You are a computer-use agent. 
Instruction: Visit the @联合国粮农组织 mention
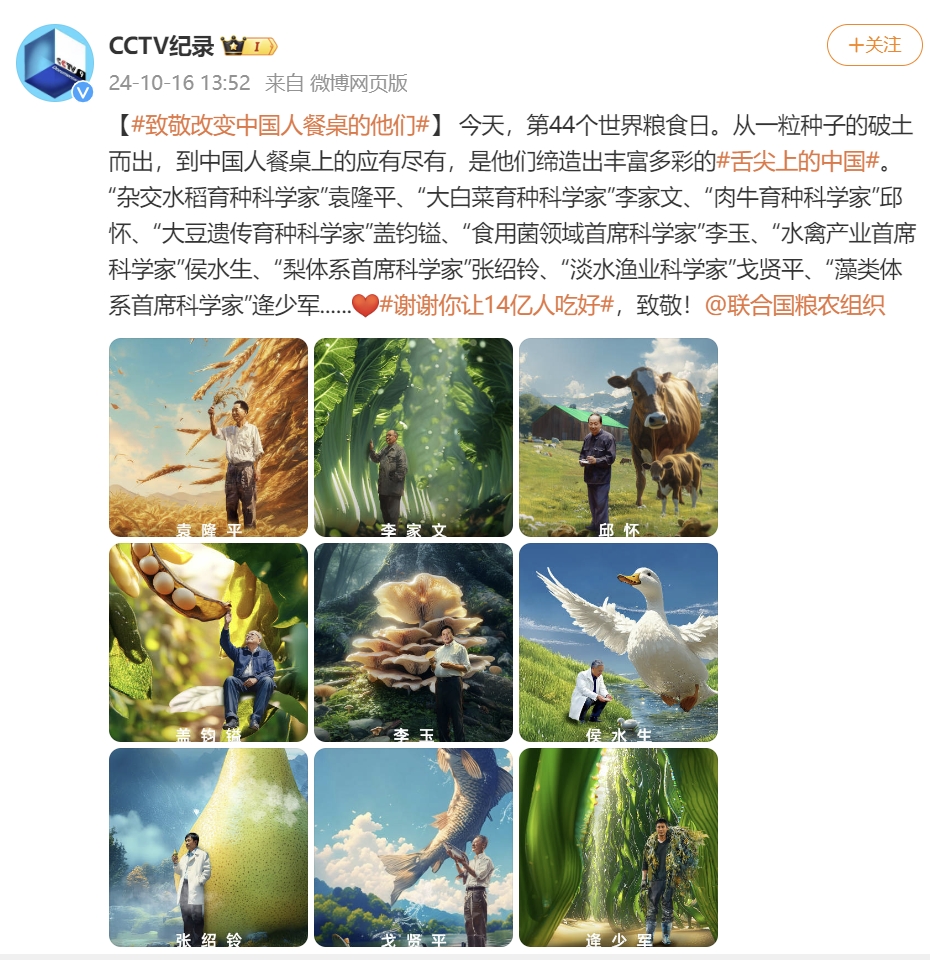[x=795, y=305]
